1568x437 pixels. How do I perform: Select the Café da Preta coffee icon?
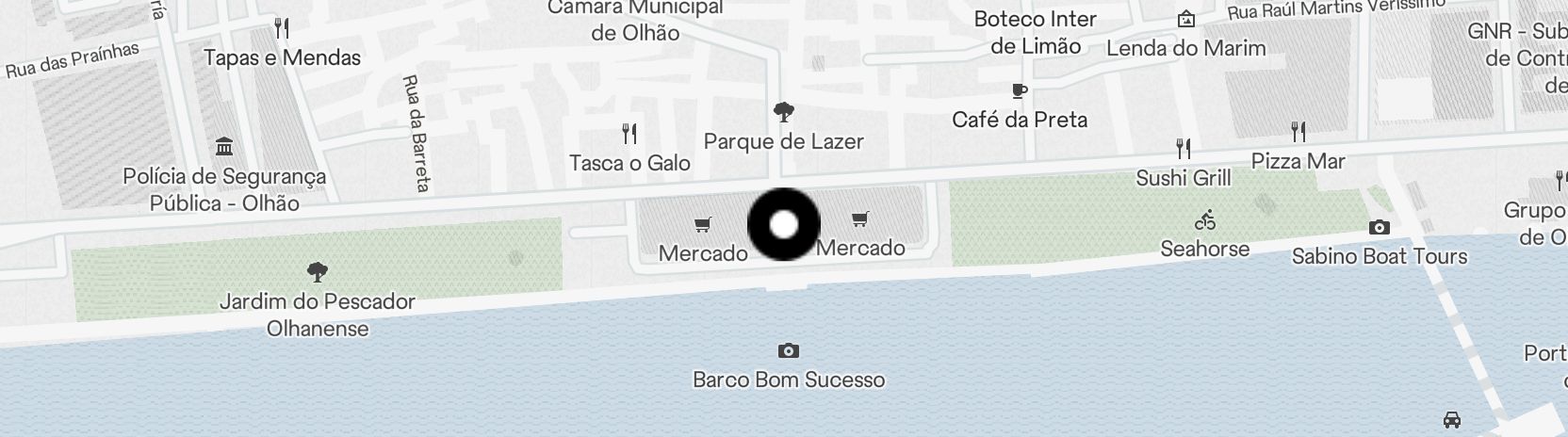1019,91
